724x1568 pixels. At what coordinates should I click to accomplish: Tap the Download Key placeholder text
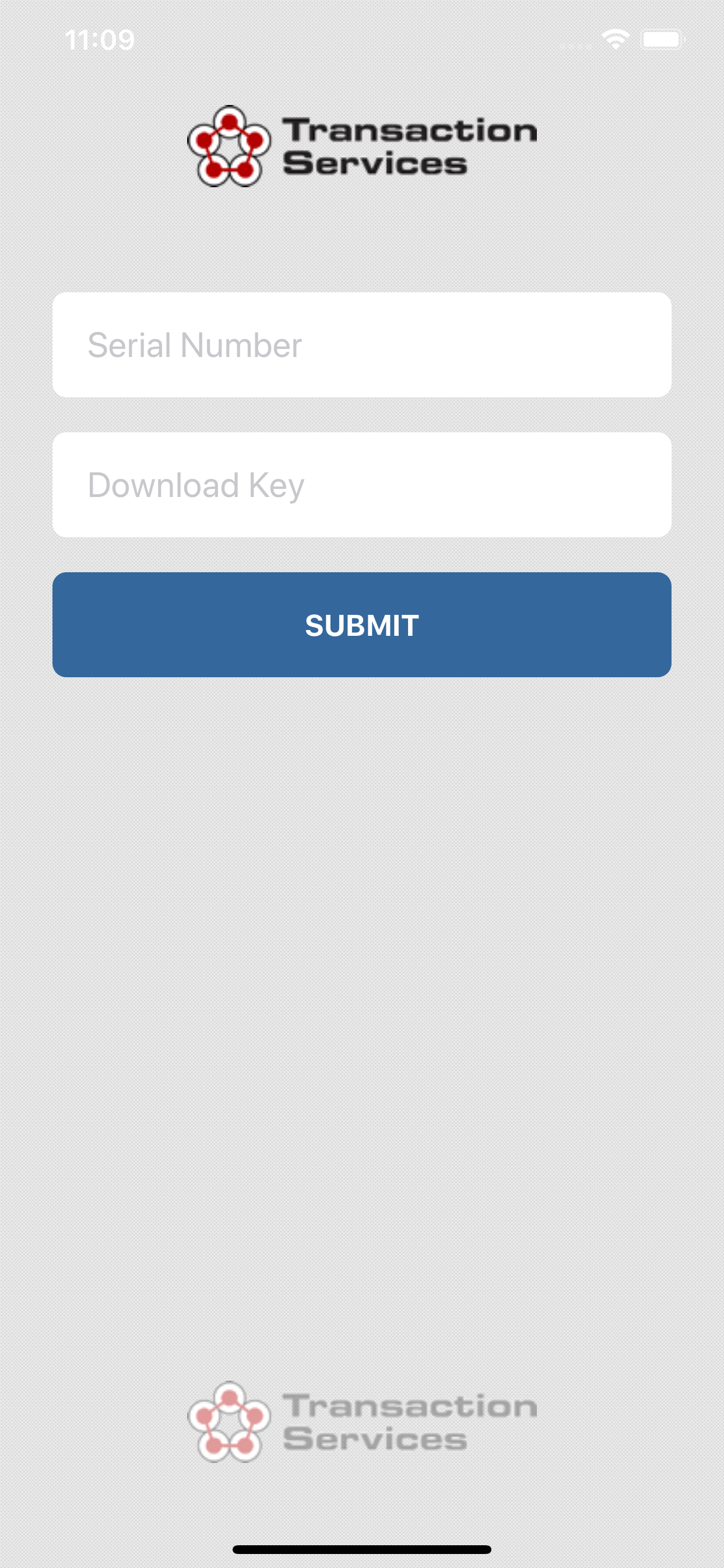195,485
